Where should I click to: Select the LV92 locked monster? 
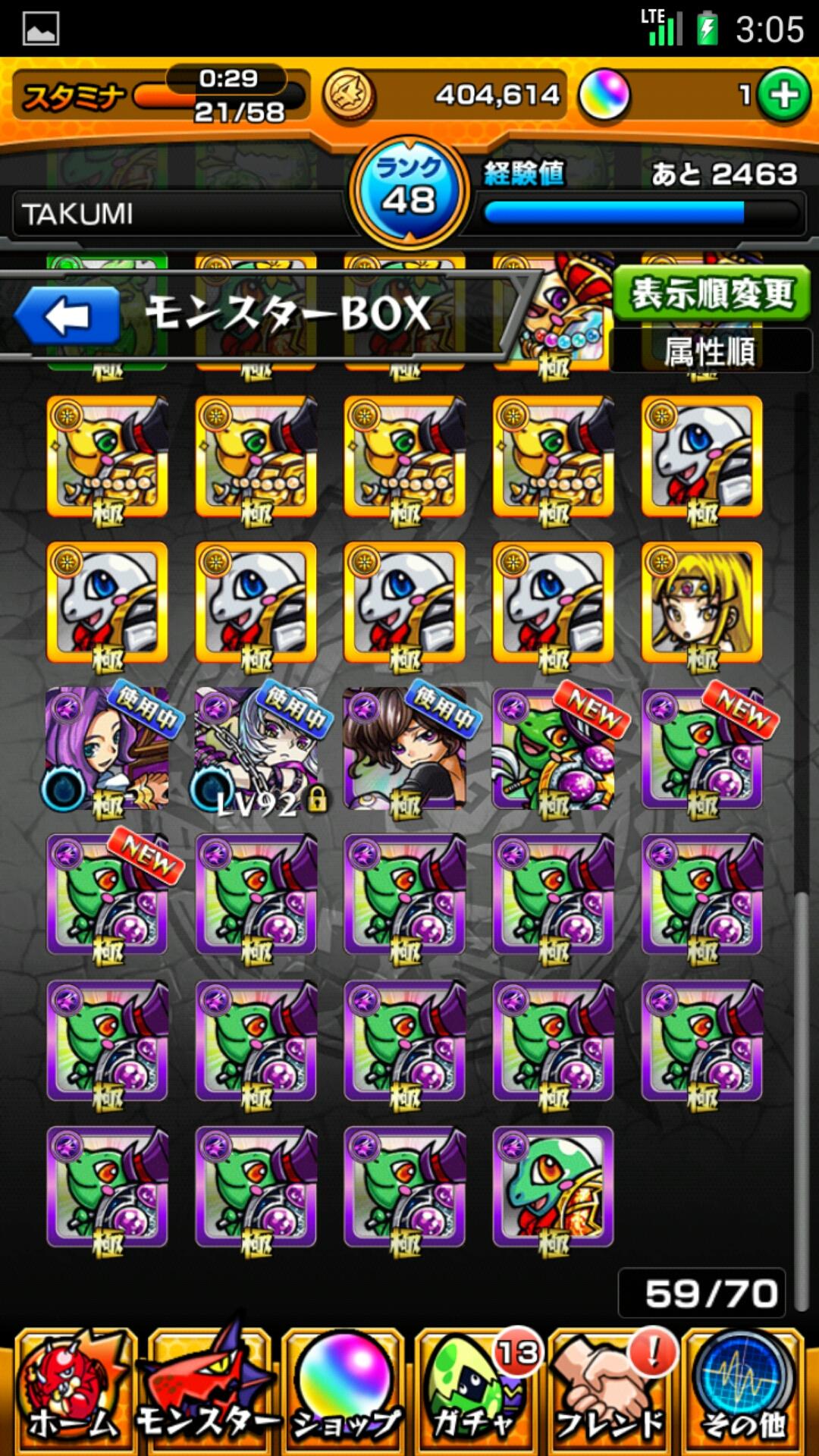tap(256, 749)
